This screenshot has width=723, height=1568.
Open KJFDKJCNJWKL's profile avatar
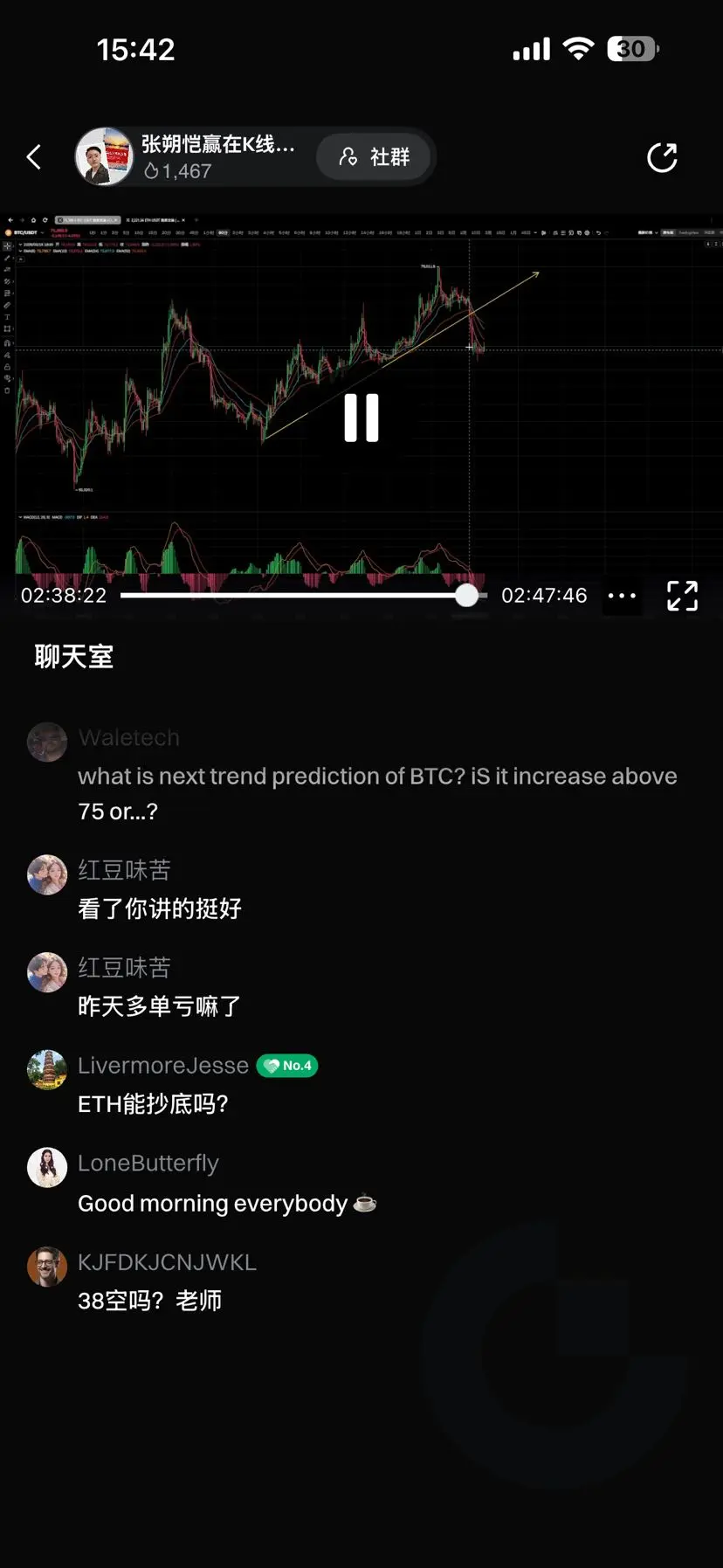[x=47, y=1266]
